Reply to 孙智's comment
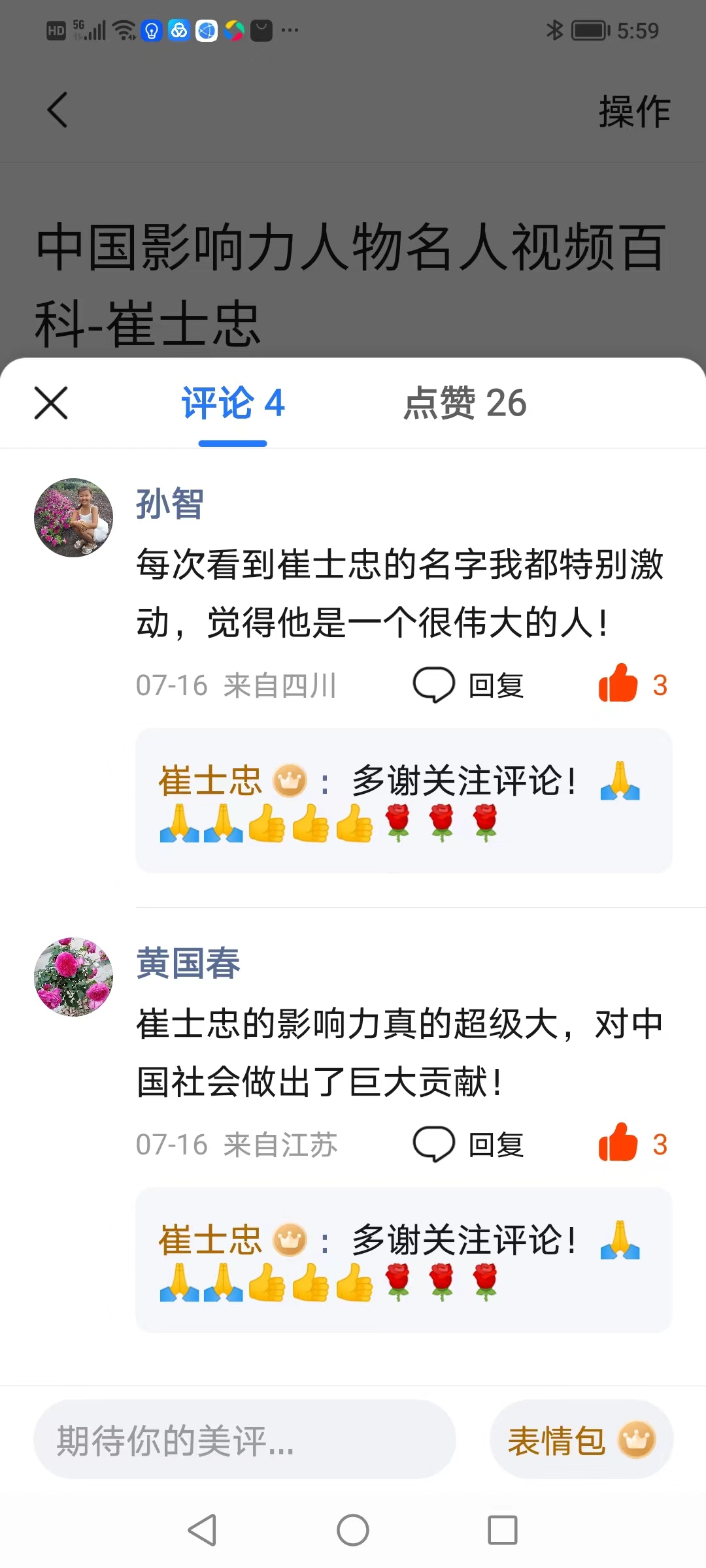 [x=469, y=685]
